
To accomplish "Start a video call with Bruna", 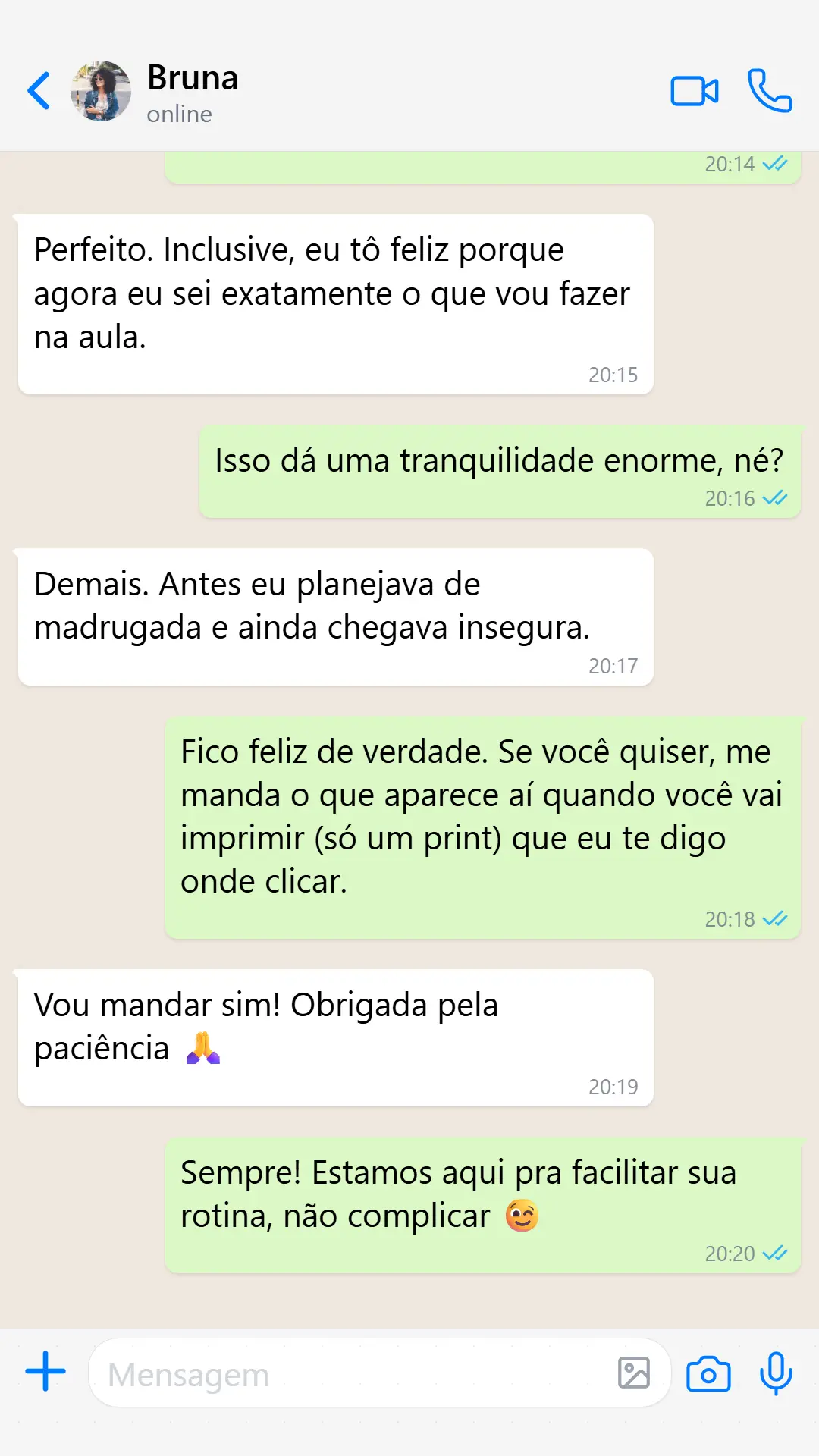I will [x=695, y=92].
